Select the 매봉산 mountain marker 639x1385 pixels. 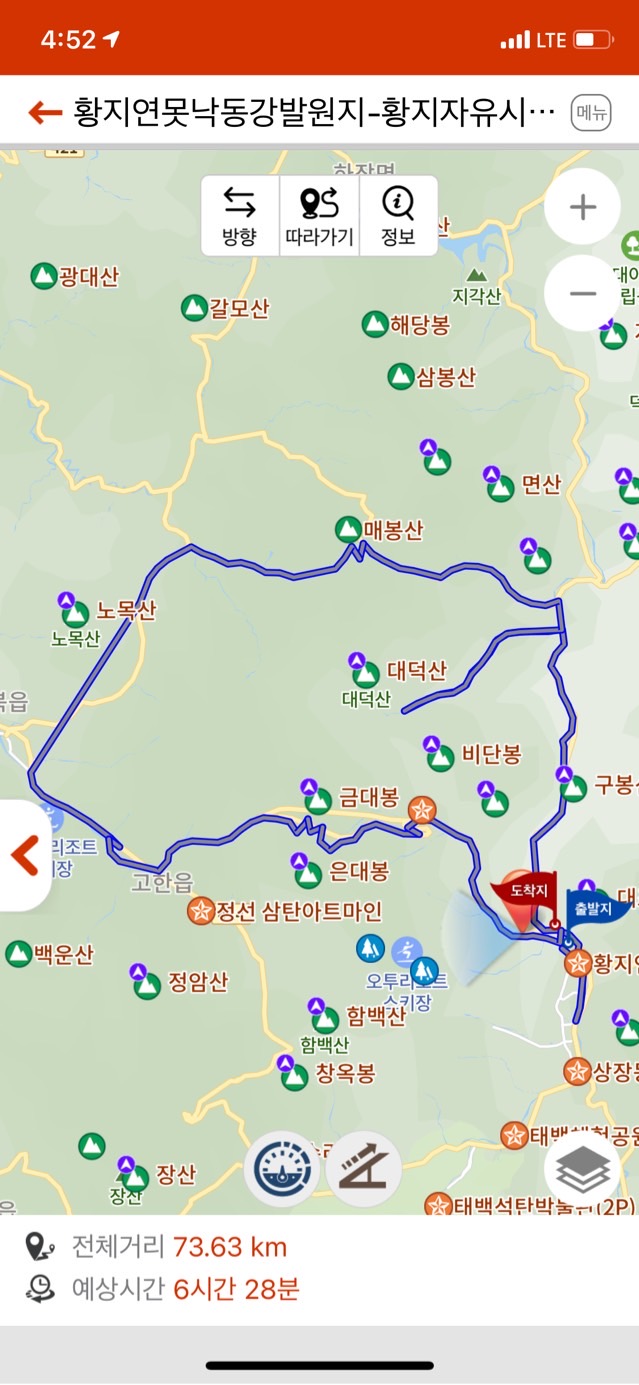click(x=348, y=530)
